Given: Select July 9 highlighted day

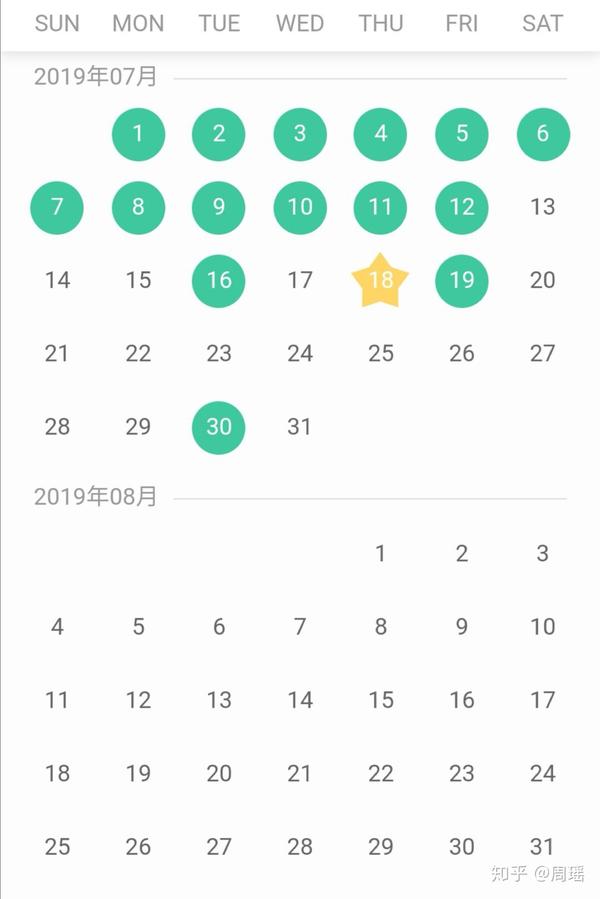Looking at the screenshot, I should tap(219, 207).
